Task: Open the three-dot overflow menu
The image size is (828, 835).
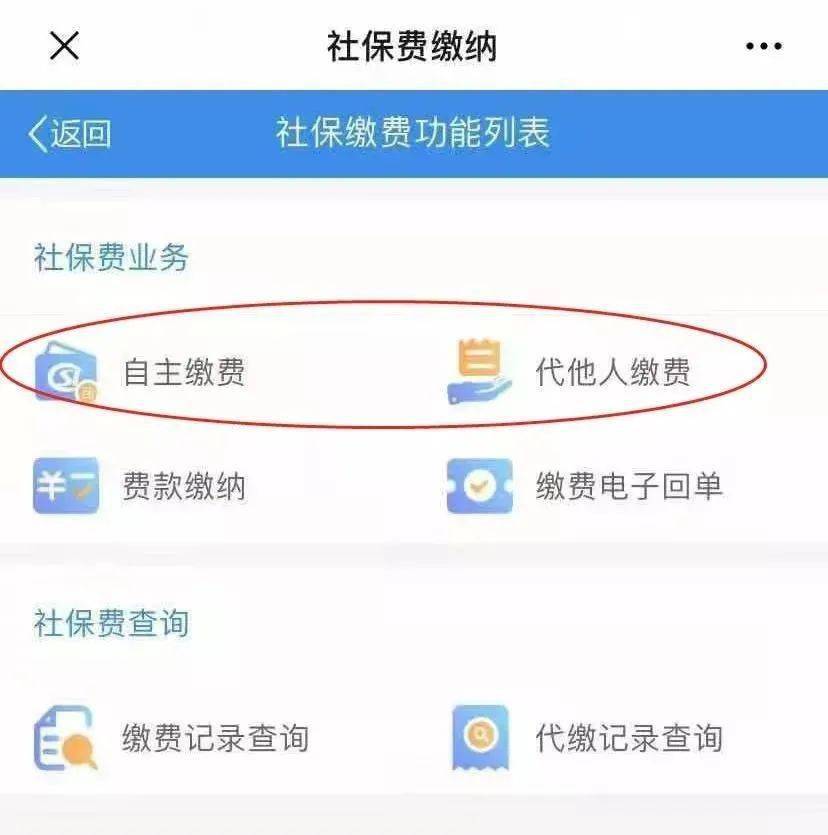Action: click(x=764, y=46)
